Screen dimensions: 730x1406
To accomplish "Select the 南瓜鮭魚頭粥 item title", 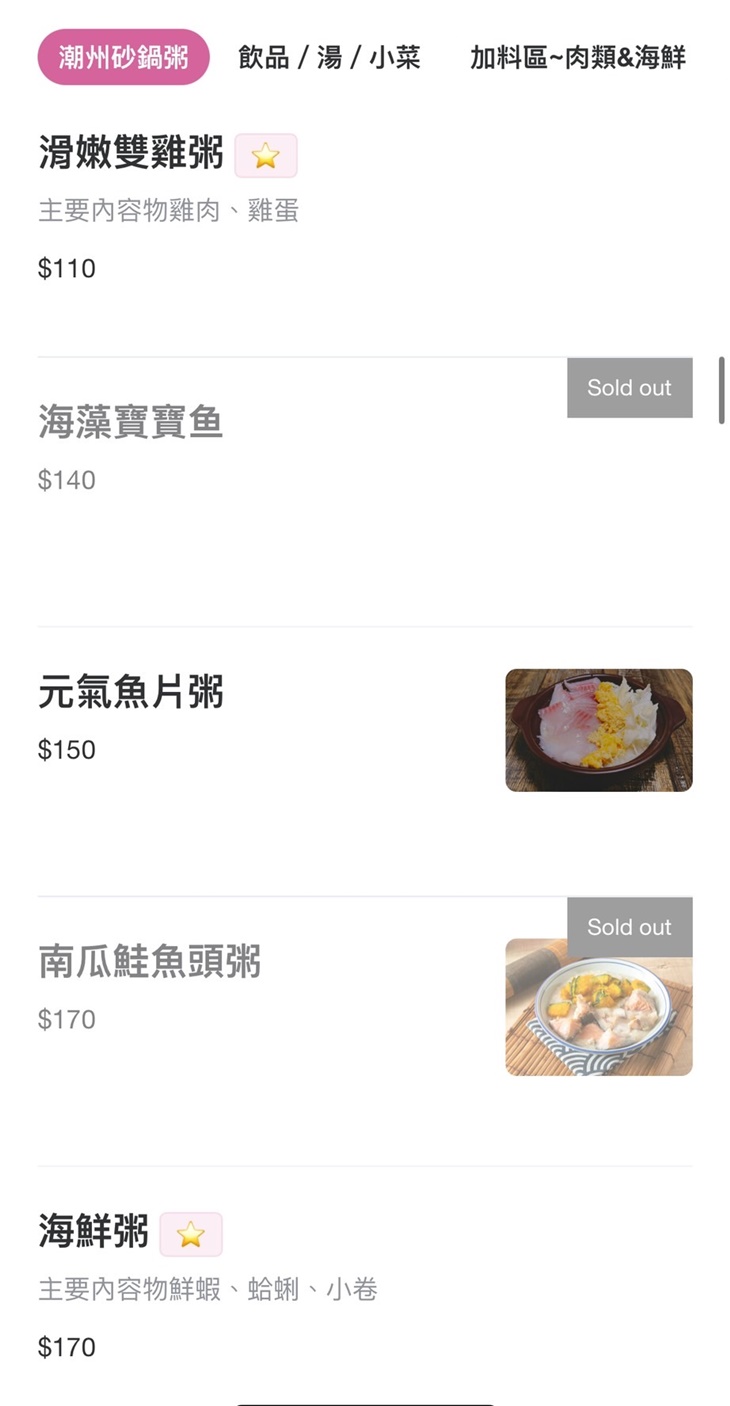I will pos(150,963).
